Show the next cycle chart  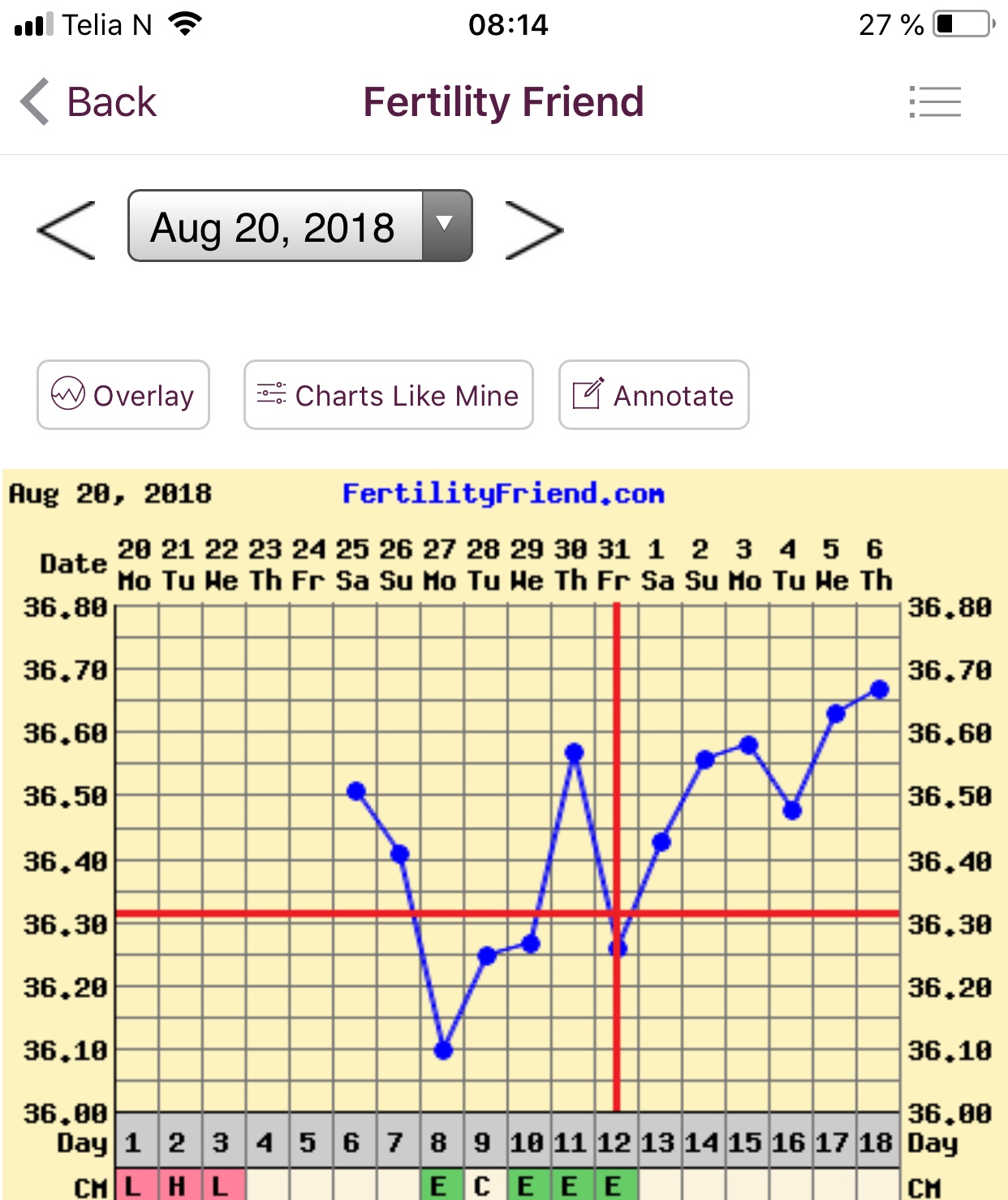(x=533, y=230)
